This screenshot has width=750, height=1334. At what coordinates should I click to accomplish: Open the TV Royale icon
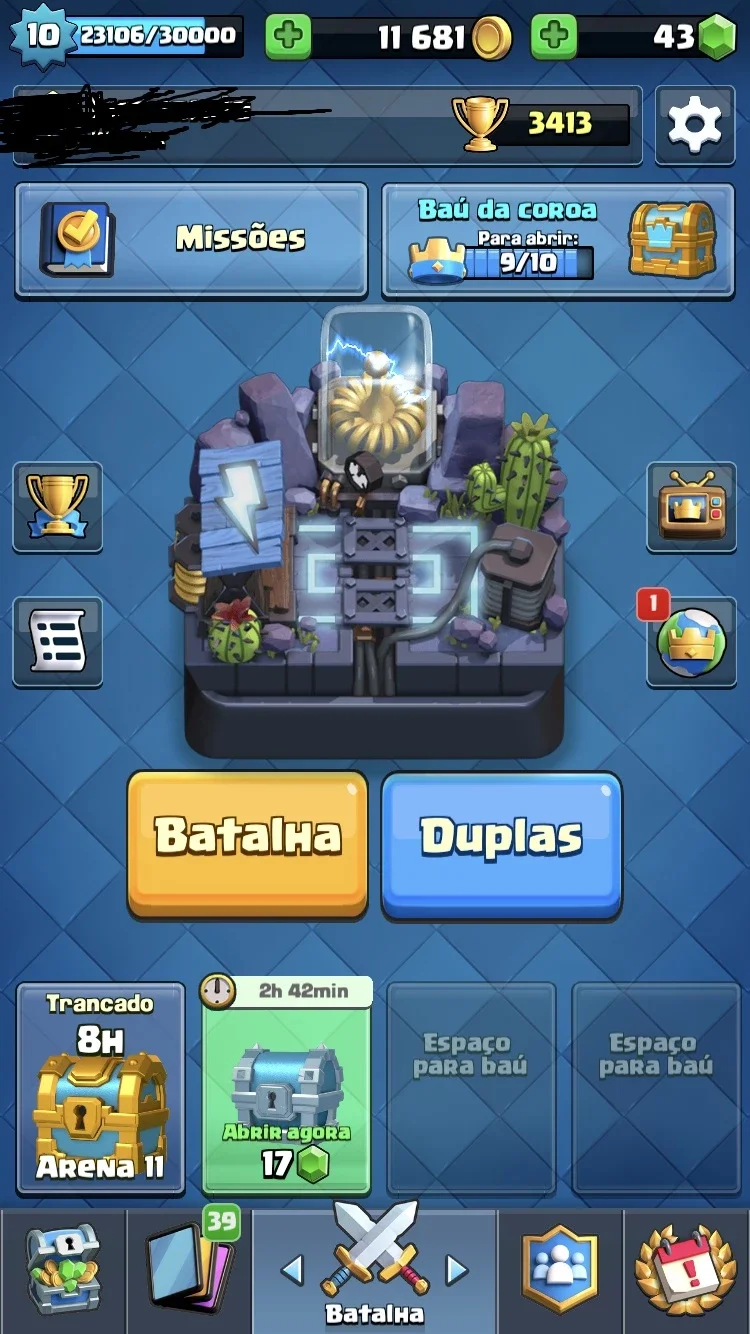click(691, 506)
